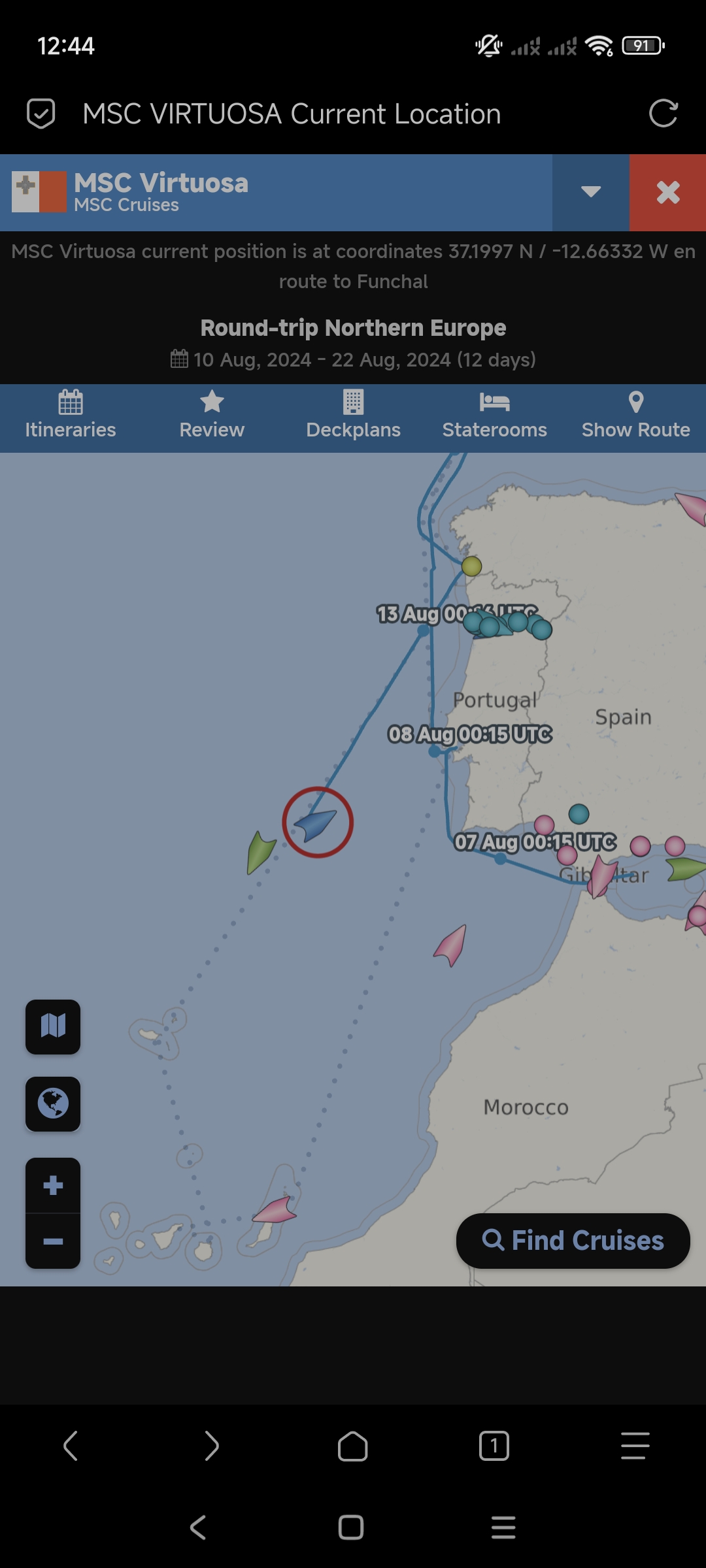Open the browser tabs switcher
706x1568 pixels.
(x=494, y=1445)
